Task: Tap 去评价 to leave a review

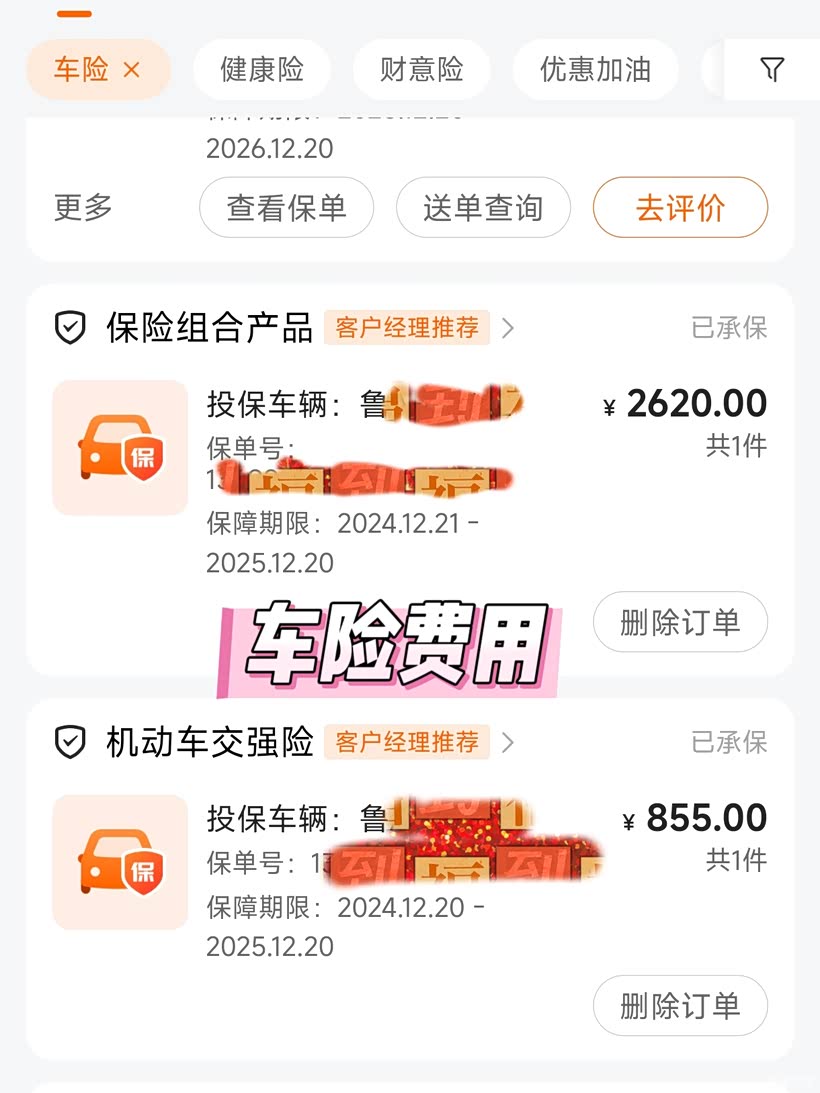Action: pos(681,208)
